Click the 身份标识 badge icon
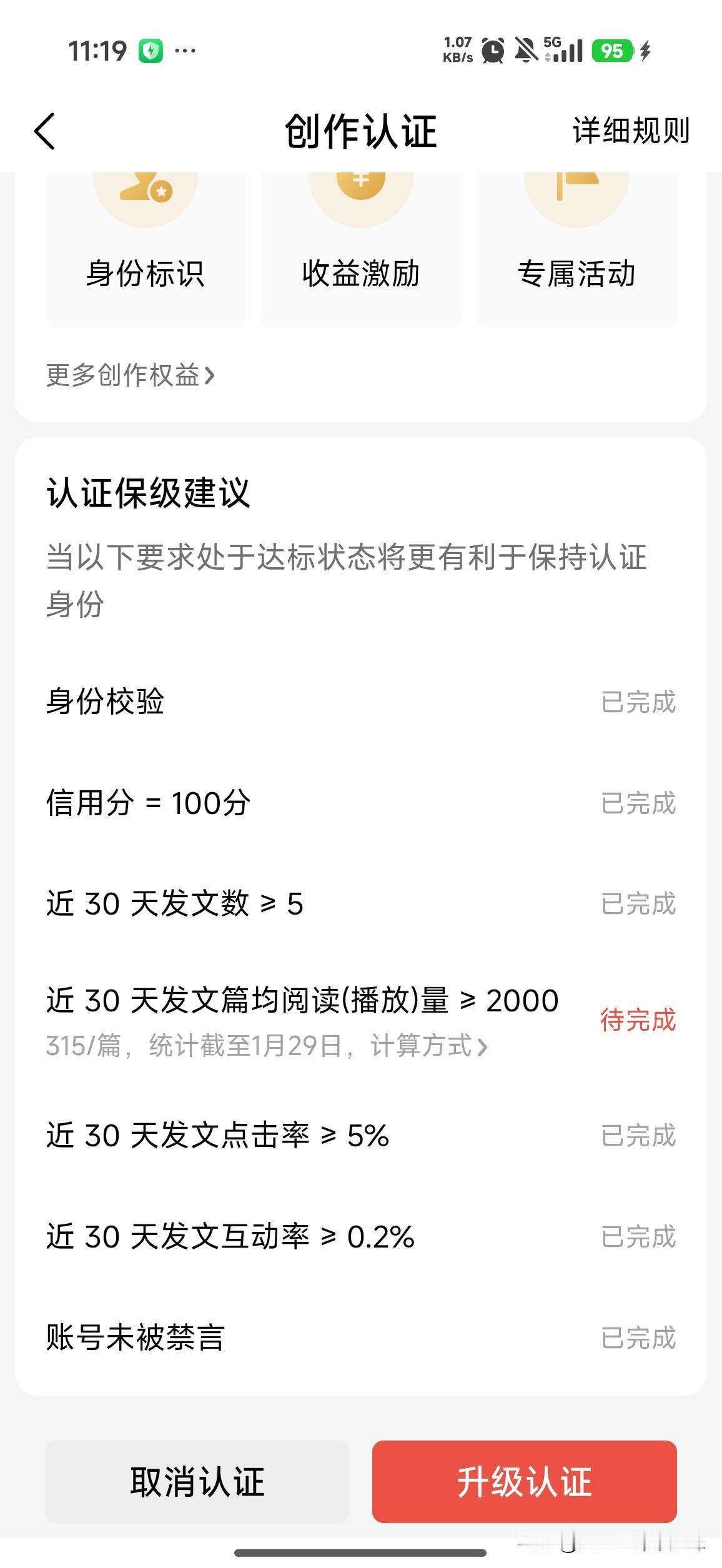 click(145, 194)
